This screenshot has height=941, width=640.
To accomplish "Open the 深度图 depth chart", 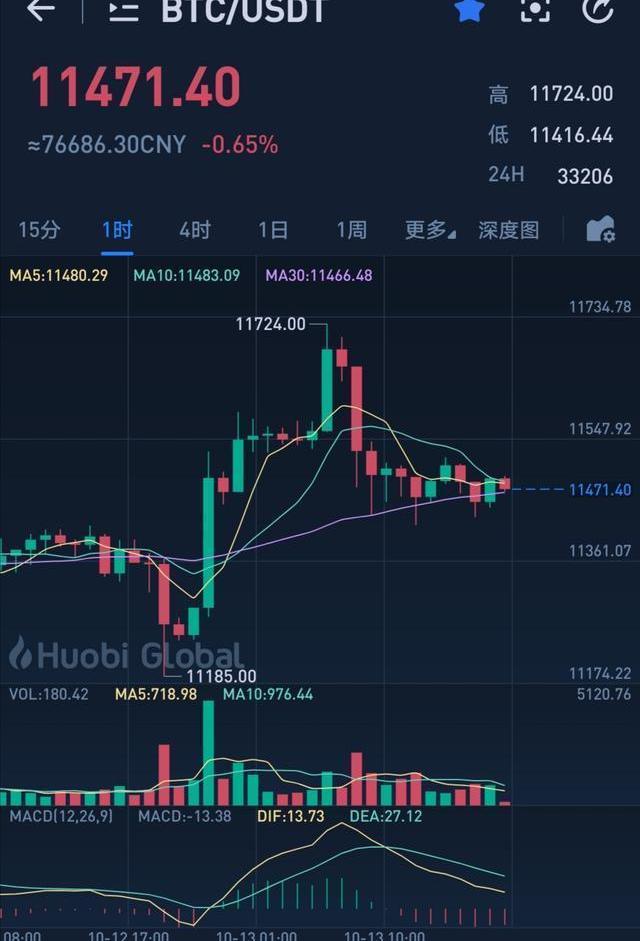I will pyautogui.click(x=508, y=230).
